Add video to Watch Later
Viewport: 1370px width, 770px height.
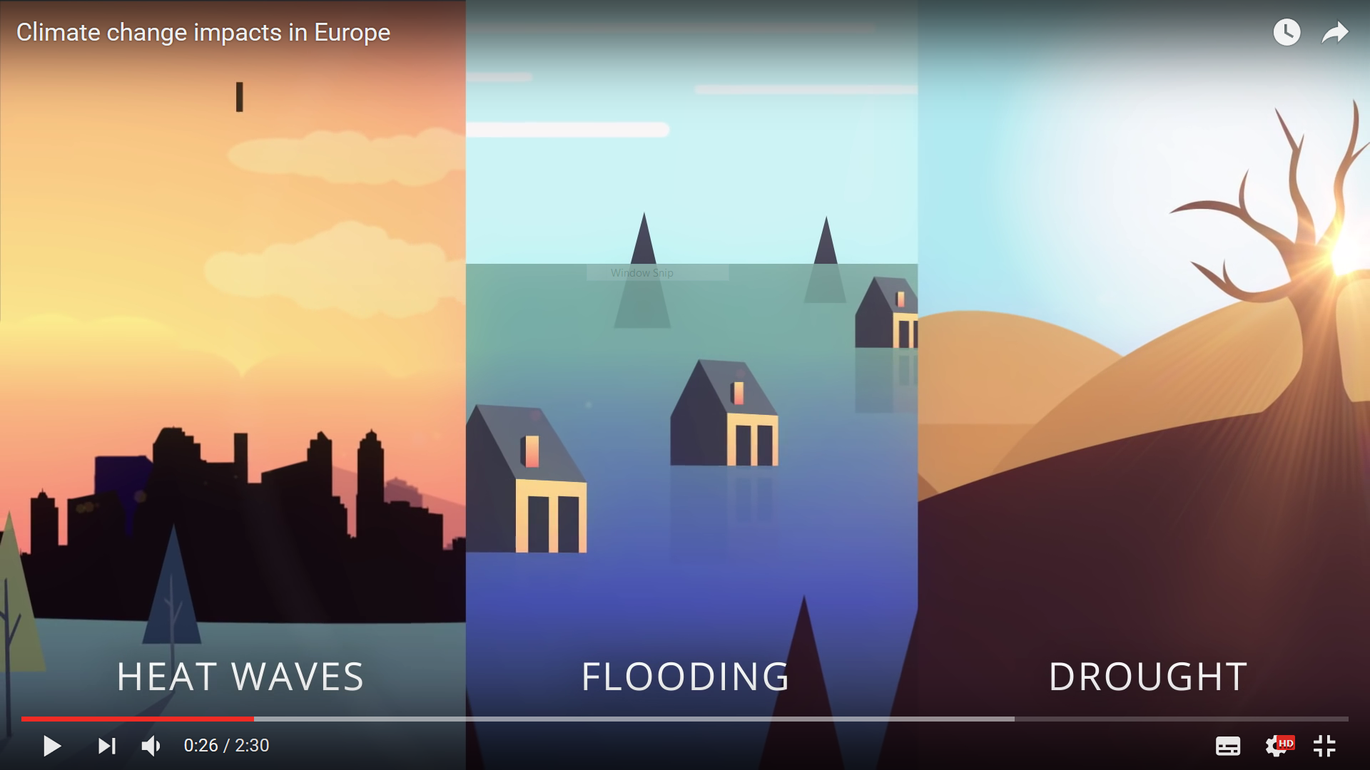[x=1286, y=33]
